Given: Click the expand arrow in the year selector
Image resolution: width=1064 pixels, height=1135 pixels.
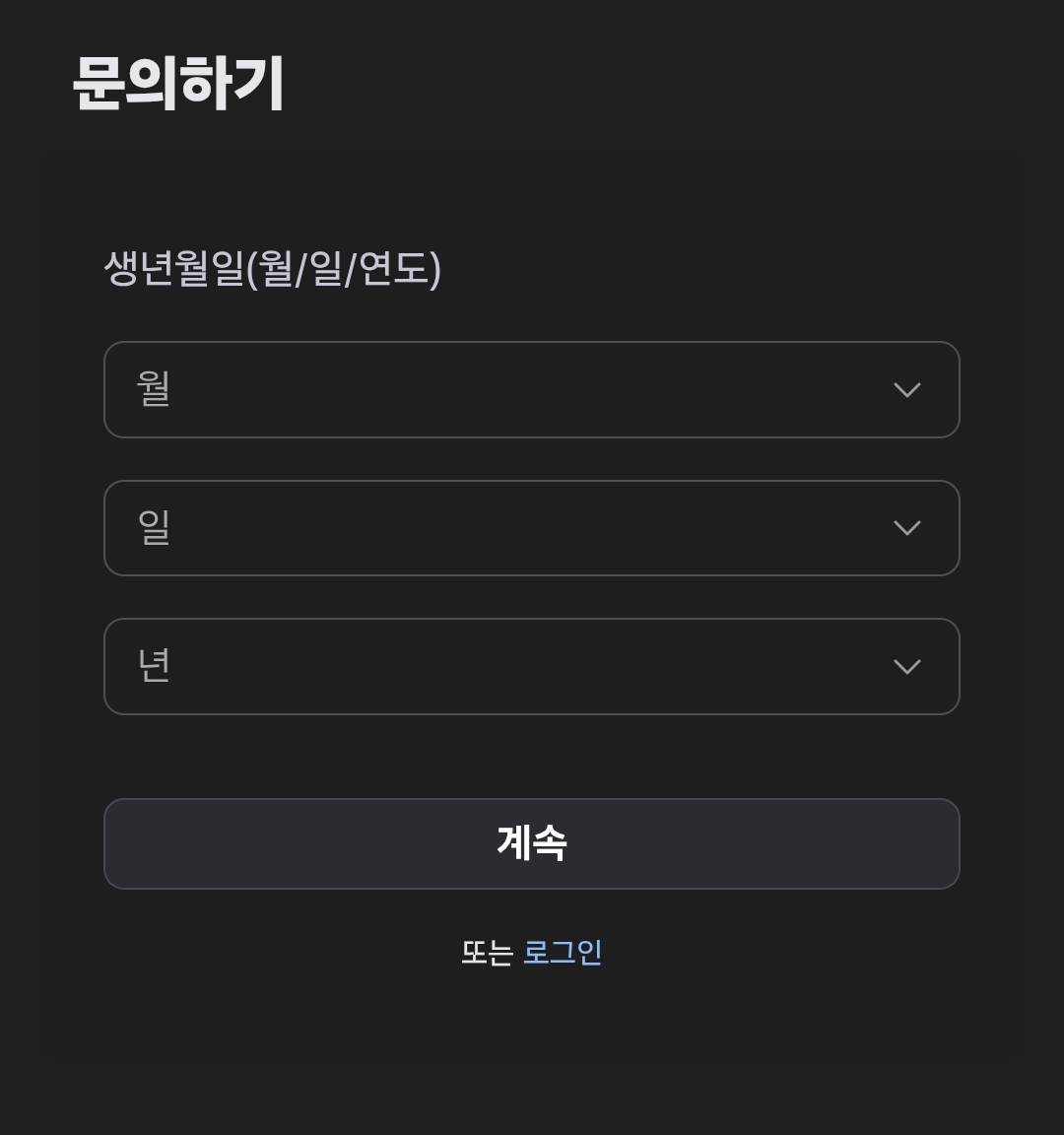Looking at the screenshot, I should (x=907, y=666).
